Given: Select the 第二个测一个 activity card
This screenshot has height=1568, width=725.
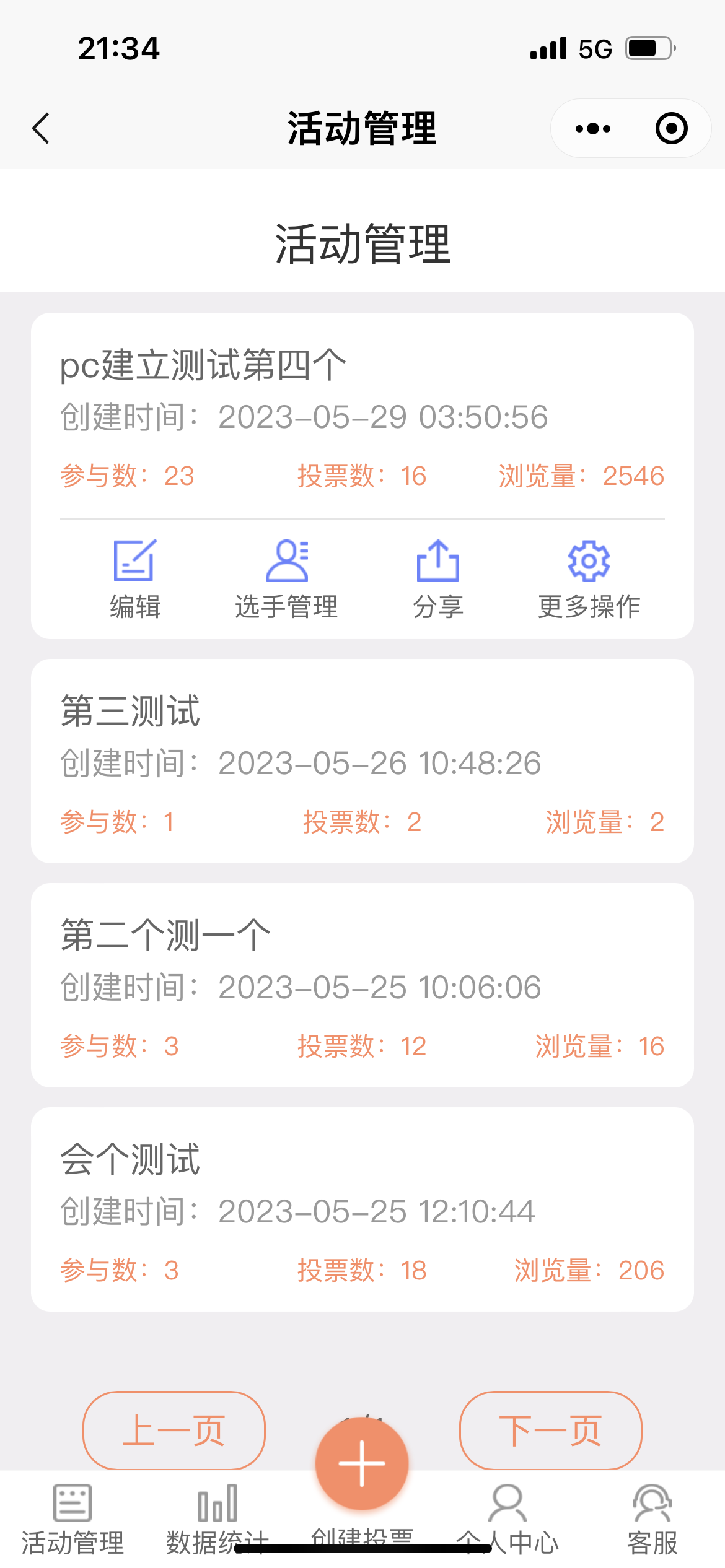Looking at the screenshot, I should click(x=362, y=985).
